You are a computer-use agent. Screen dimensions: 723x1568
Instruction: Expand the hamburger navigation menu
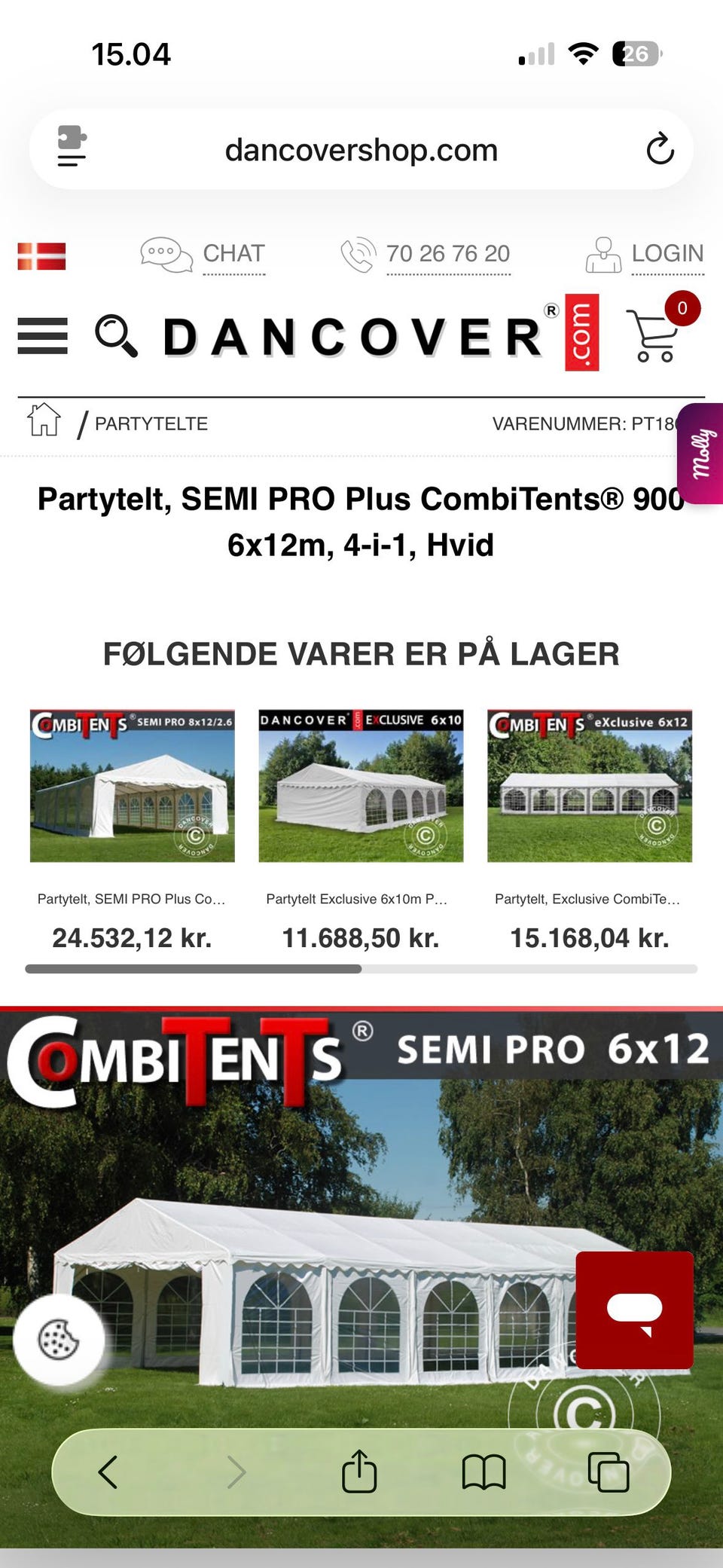42,337
